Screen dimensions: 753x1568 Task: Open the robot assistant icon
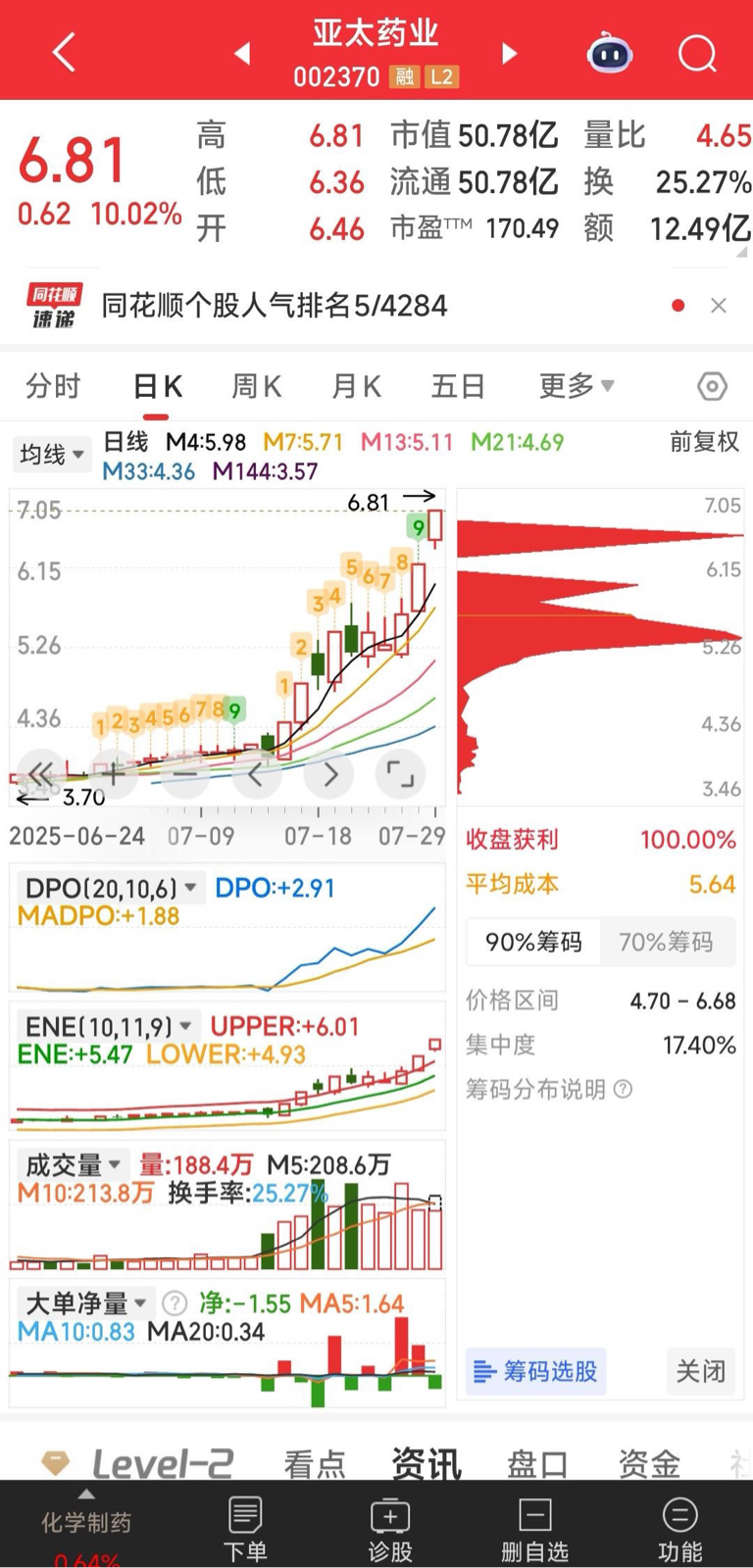click(x=610, y=53)
